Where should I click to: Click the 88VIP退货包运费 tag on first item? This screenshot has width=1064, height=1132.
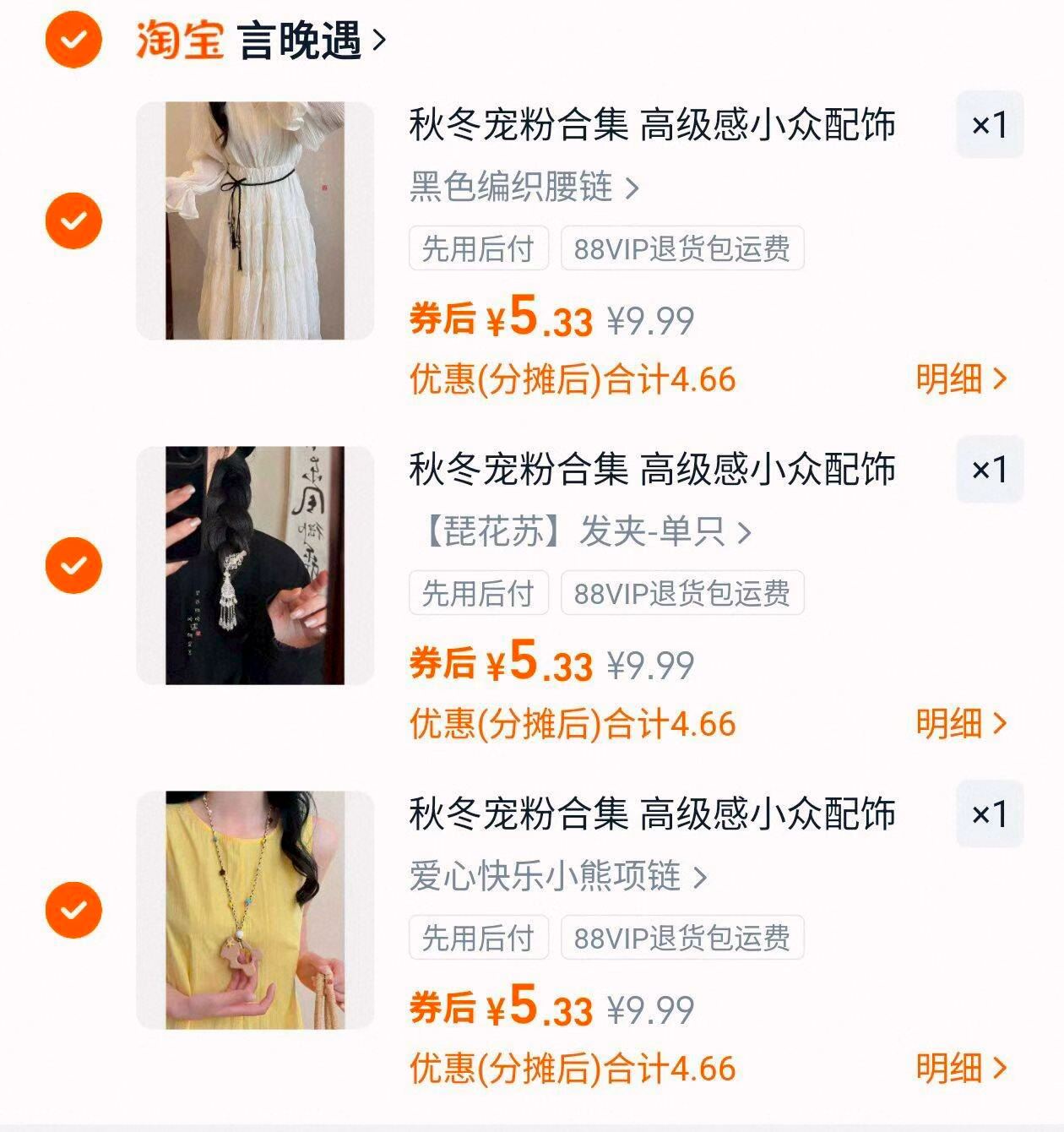(684, 250)
